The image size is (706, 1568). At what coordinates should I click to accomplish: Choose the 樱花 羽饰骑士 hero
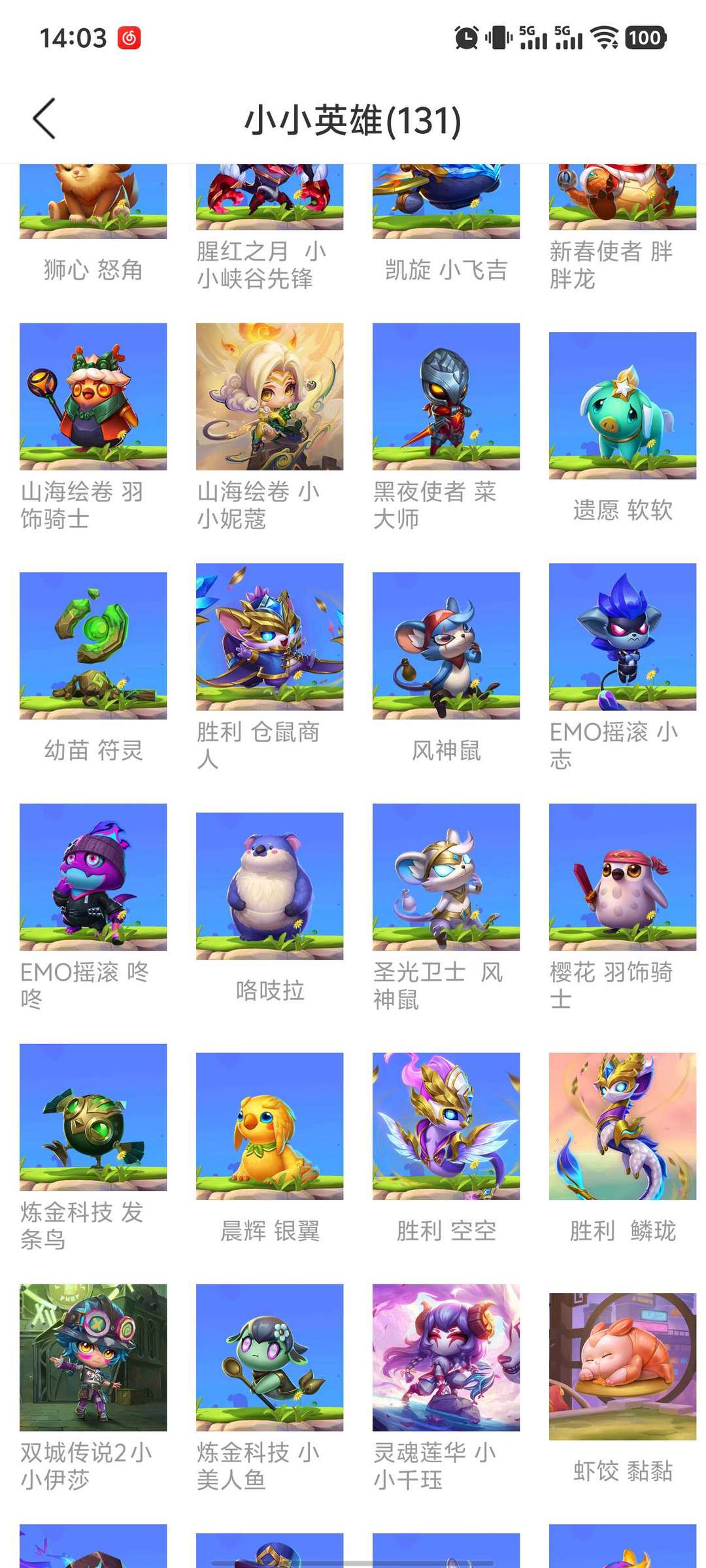[x=622, y=877]
